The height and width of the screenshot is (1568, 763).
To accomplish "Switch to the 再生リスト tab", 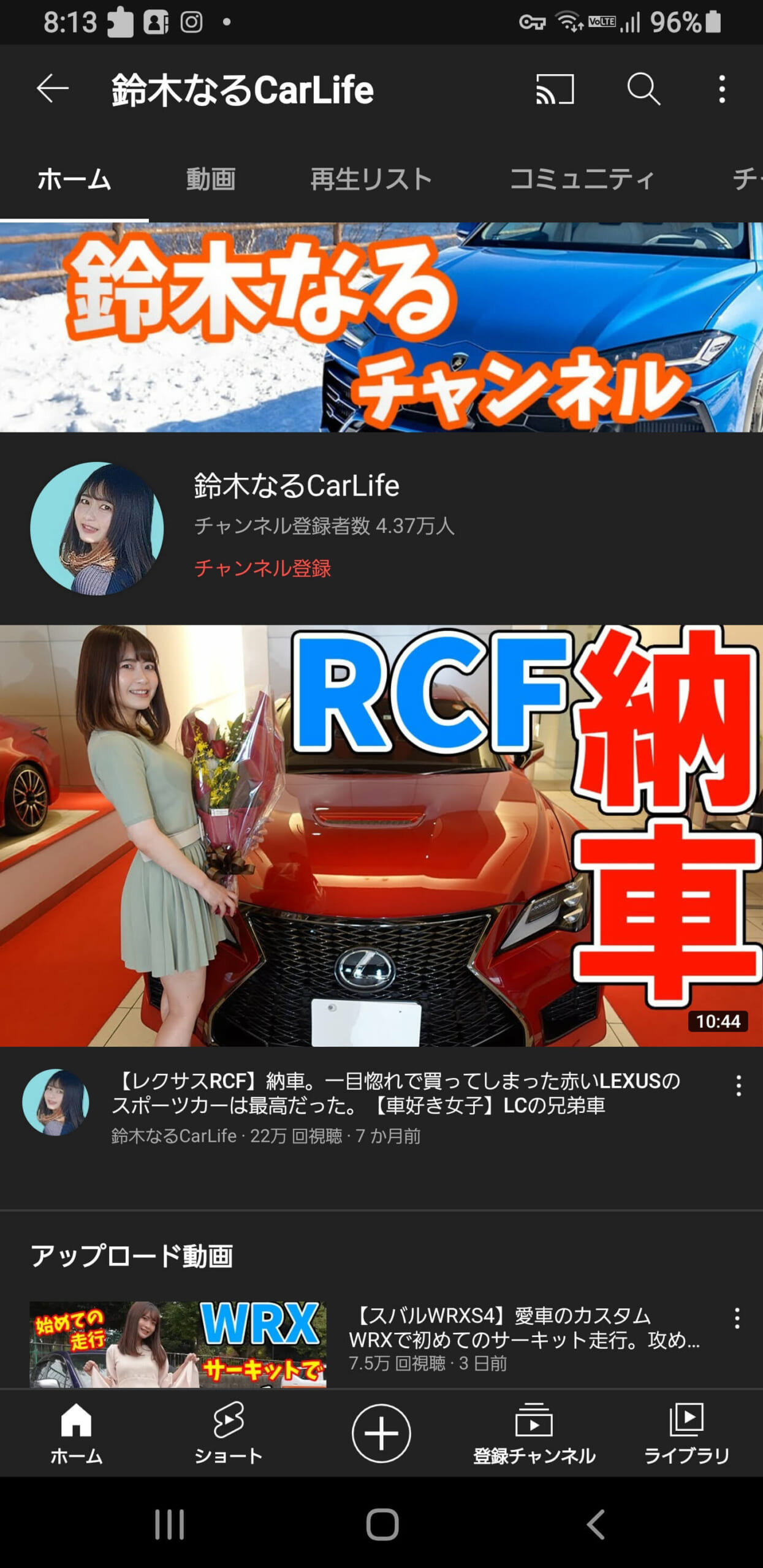I will point(371,179).
